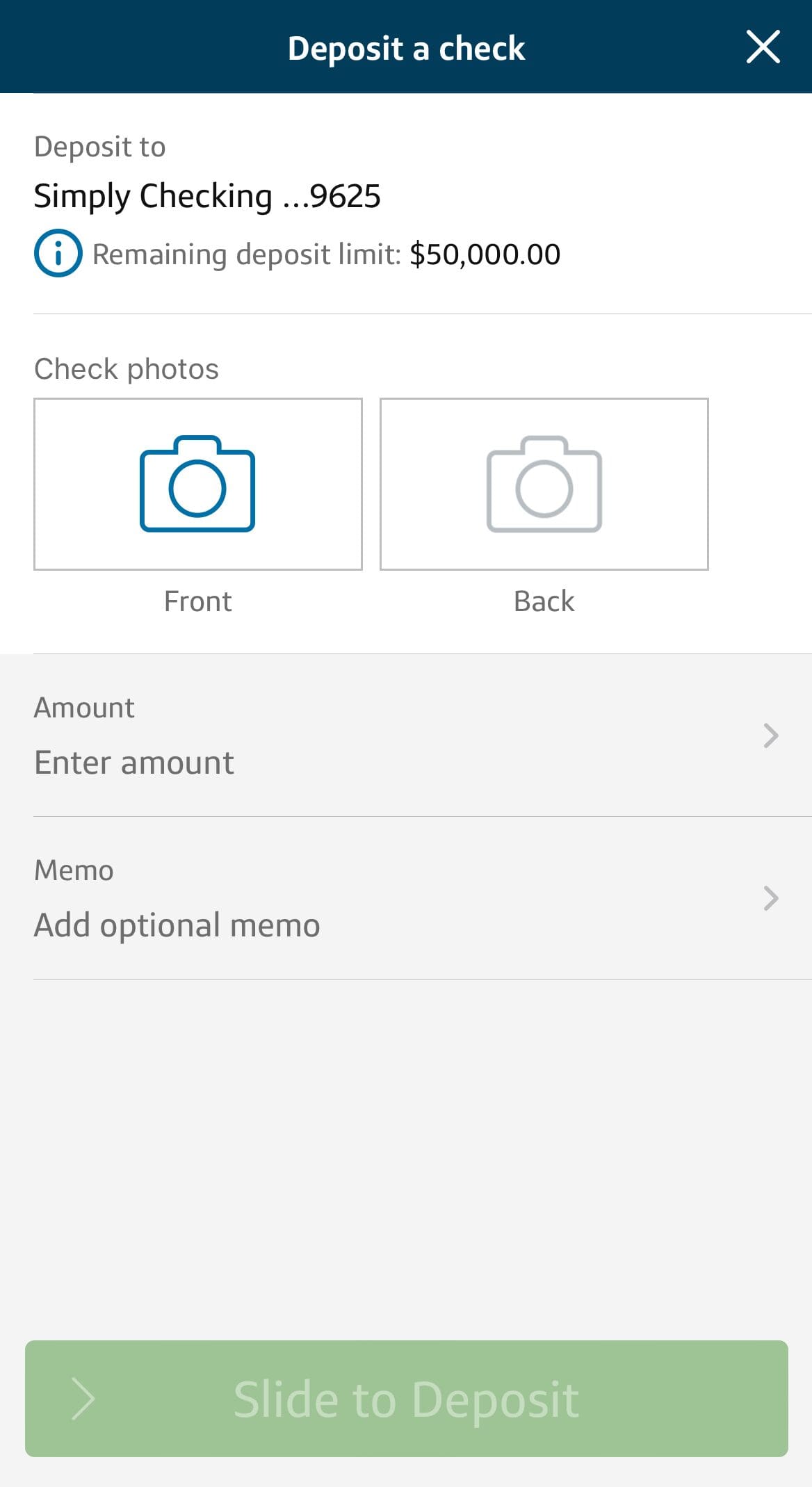
Task: Expand the Memo entry row chevron
Action: (x=772, y=898)
